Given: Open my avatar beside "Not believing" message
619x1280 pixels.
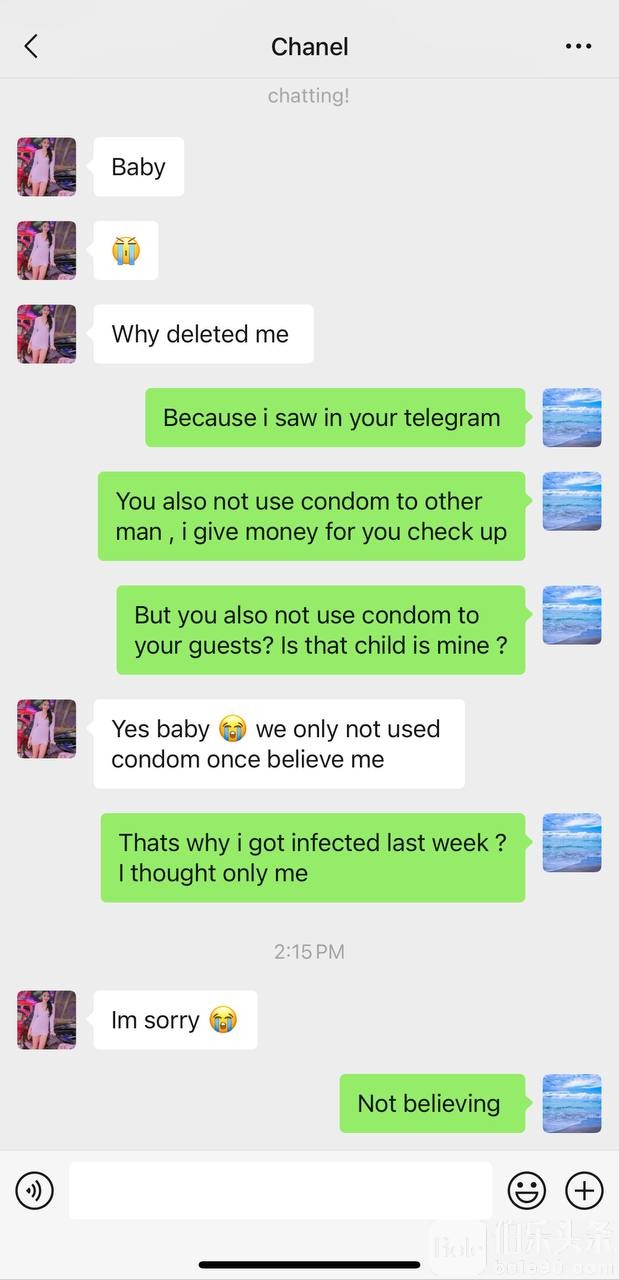Looking at the screenshot, I should pyautogui.click(x=571, y=1103).
